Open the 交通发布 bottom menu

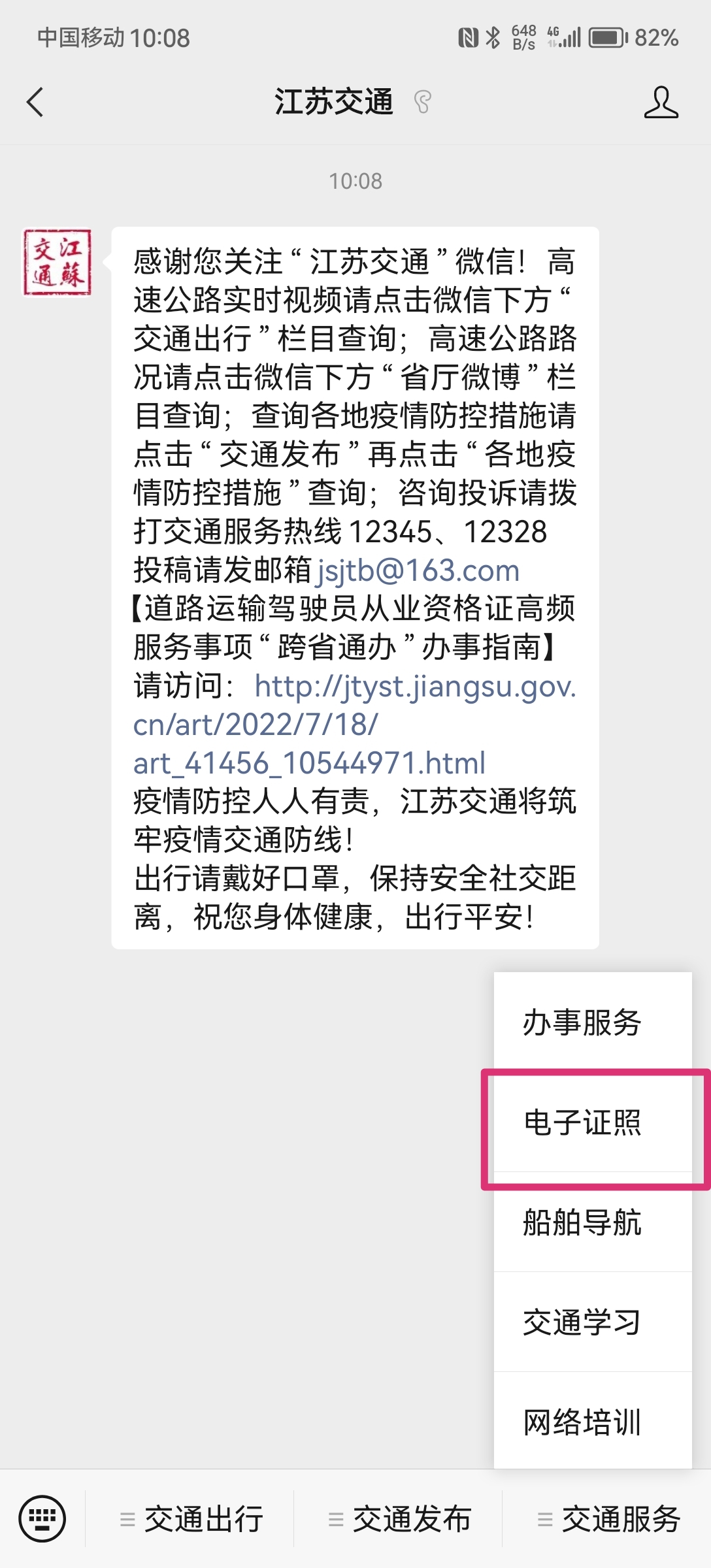click(x=398, y=1518)
